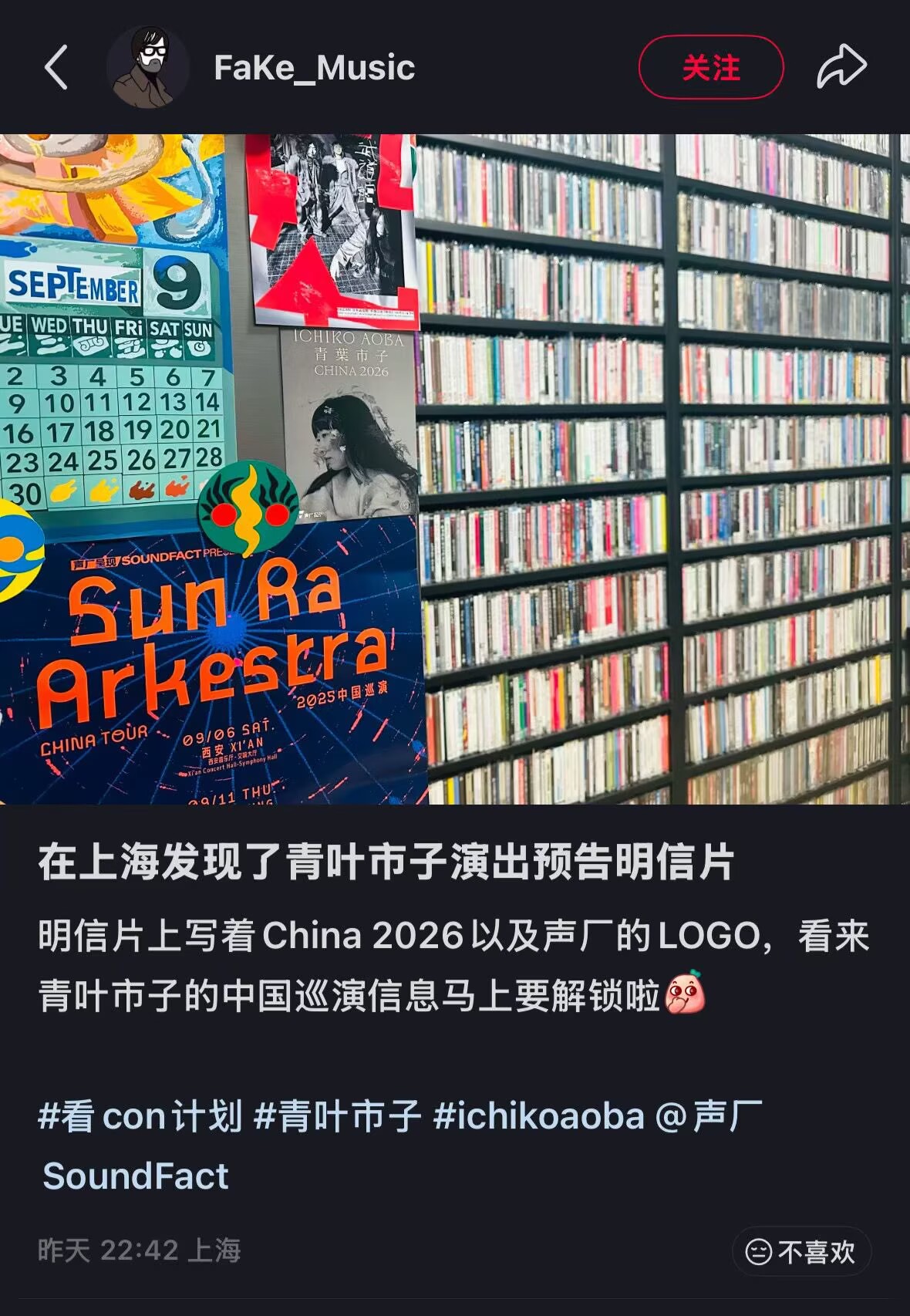
Task: Go back using the arrow icon
Action: 57,68
